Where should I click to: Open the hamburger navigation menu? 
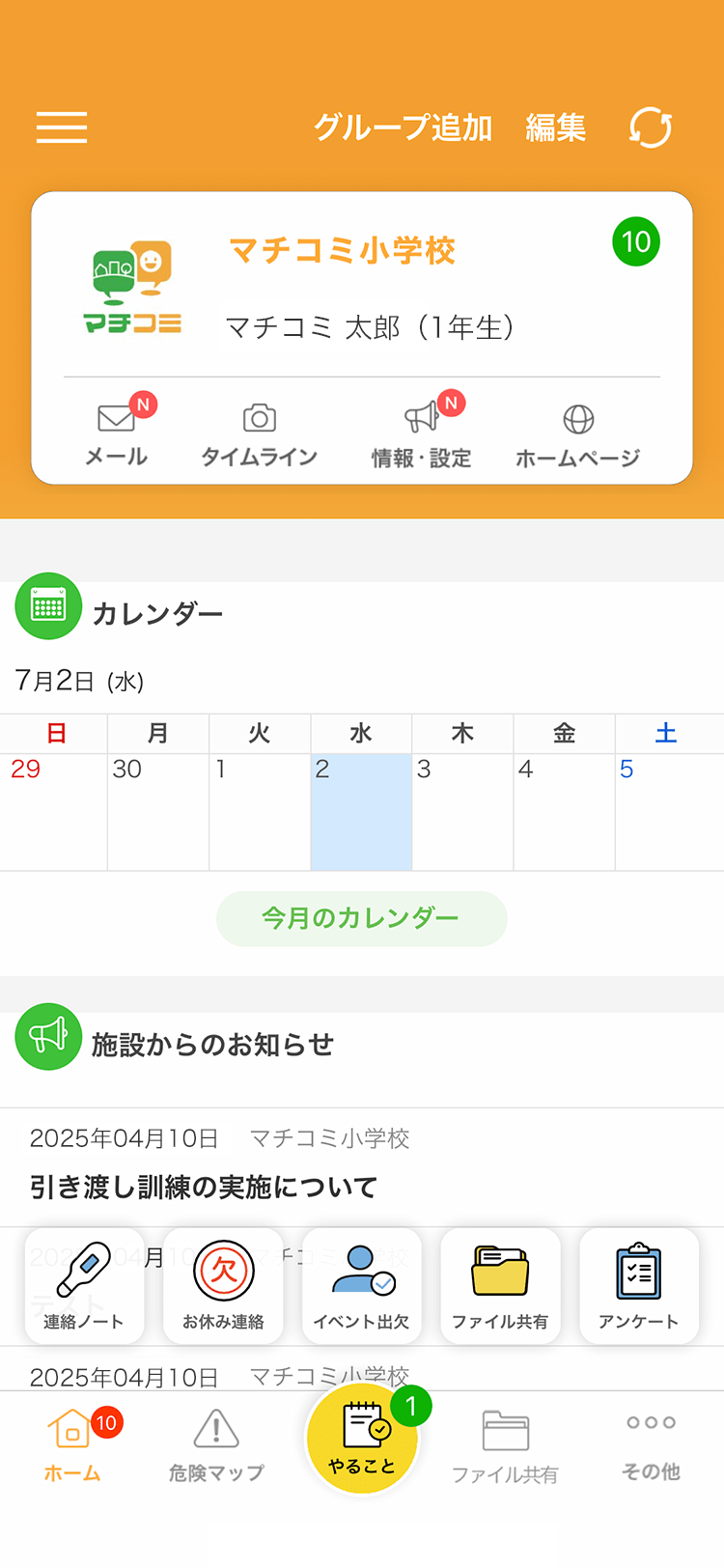pos(62,126)
